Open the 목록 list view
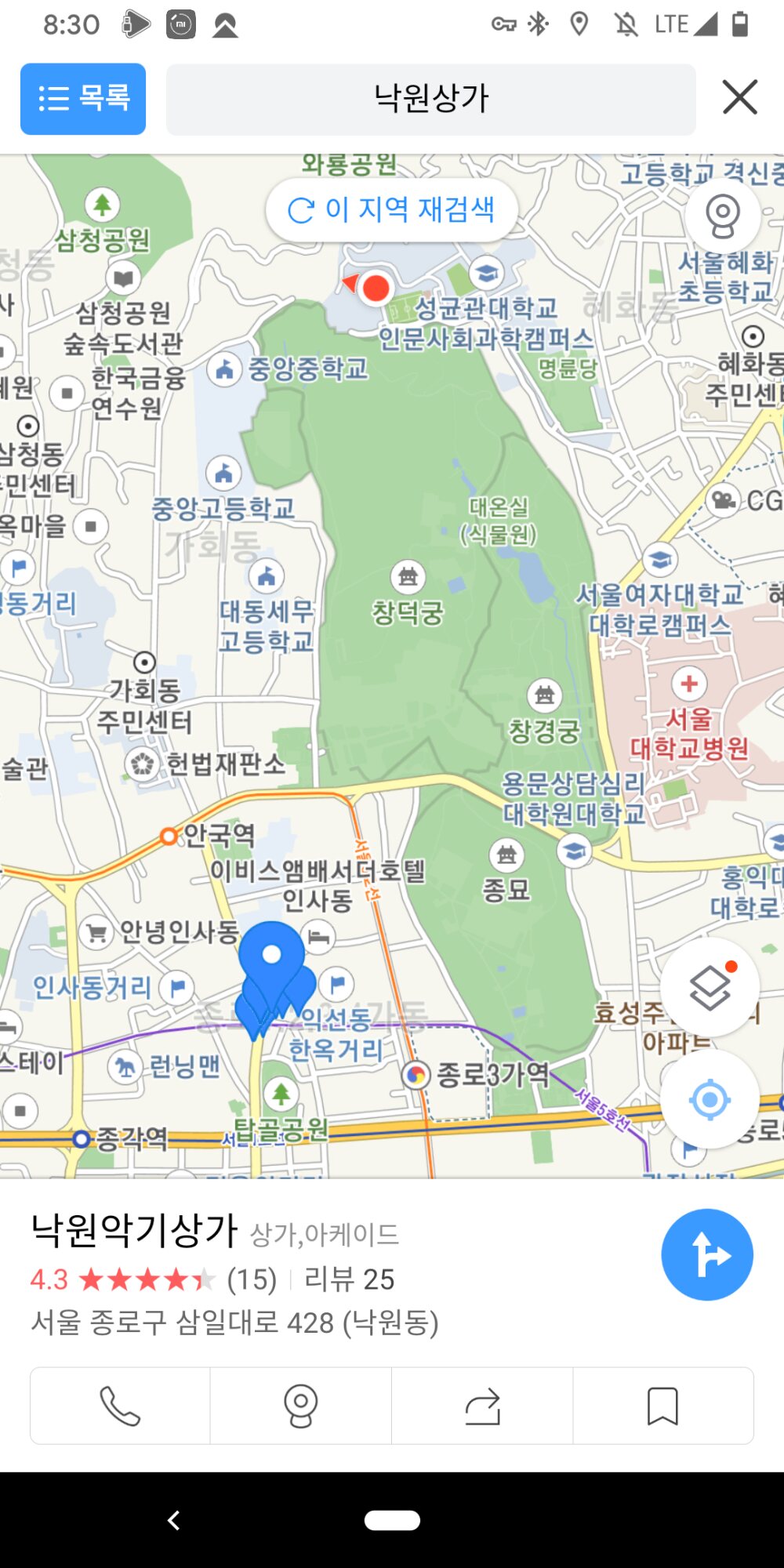The image size is (784, 1568). tap(83, 99)
